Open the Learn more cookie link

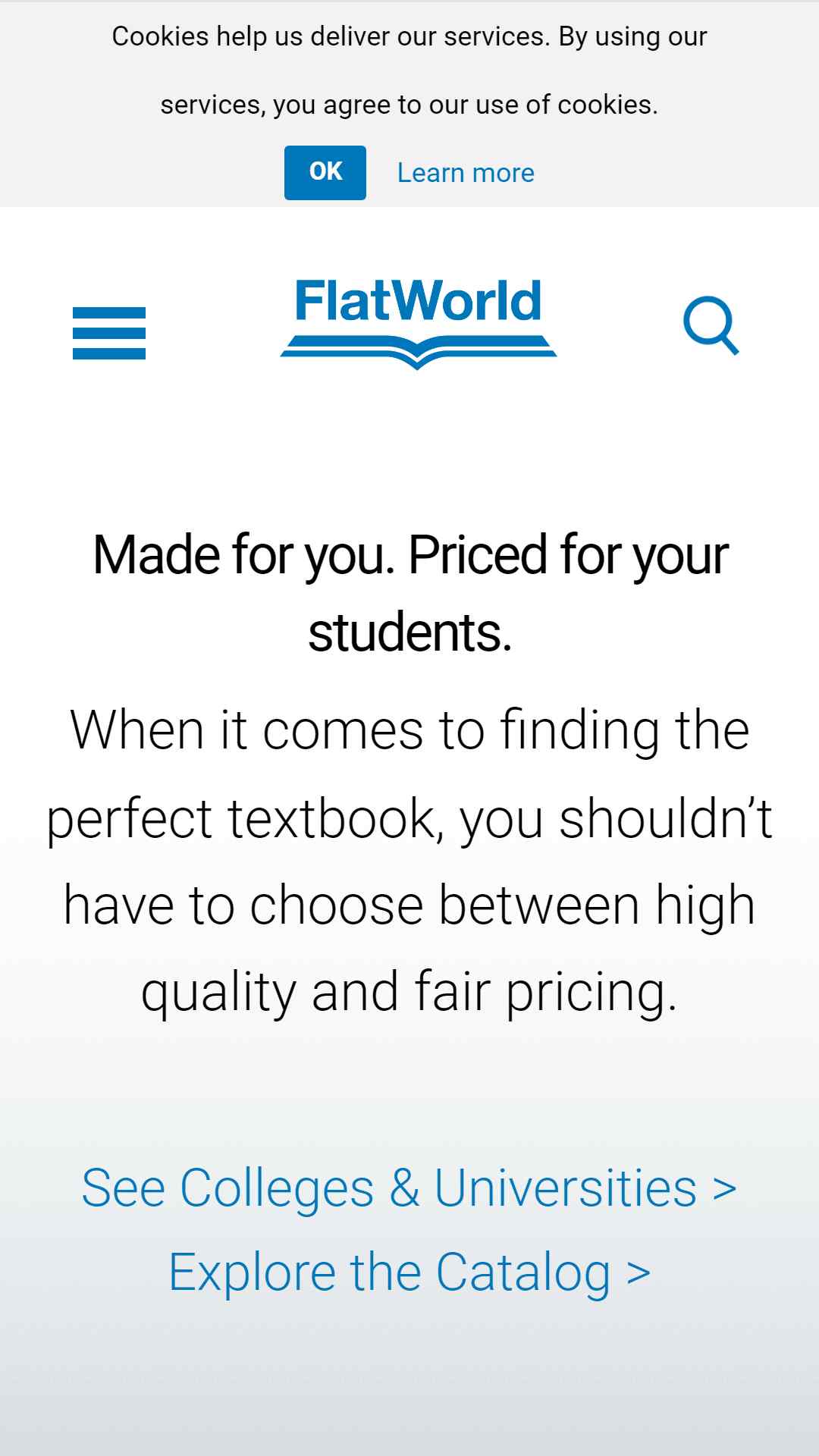coord(466,173)
